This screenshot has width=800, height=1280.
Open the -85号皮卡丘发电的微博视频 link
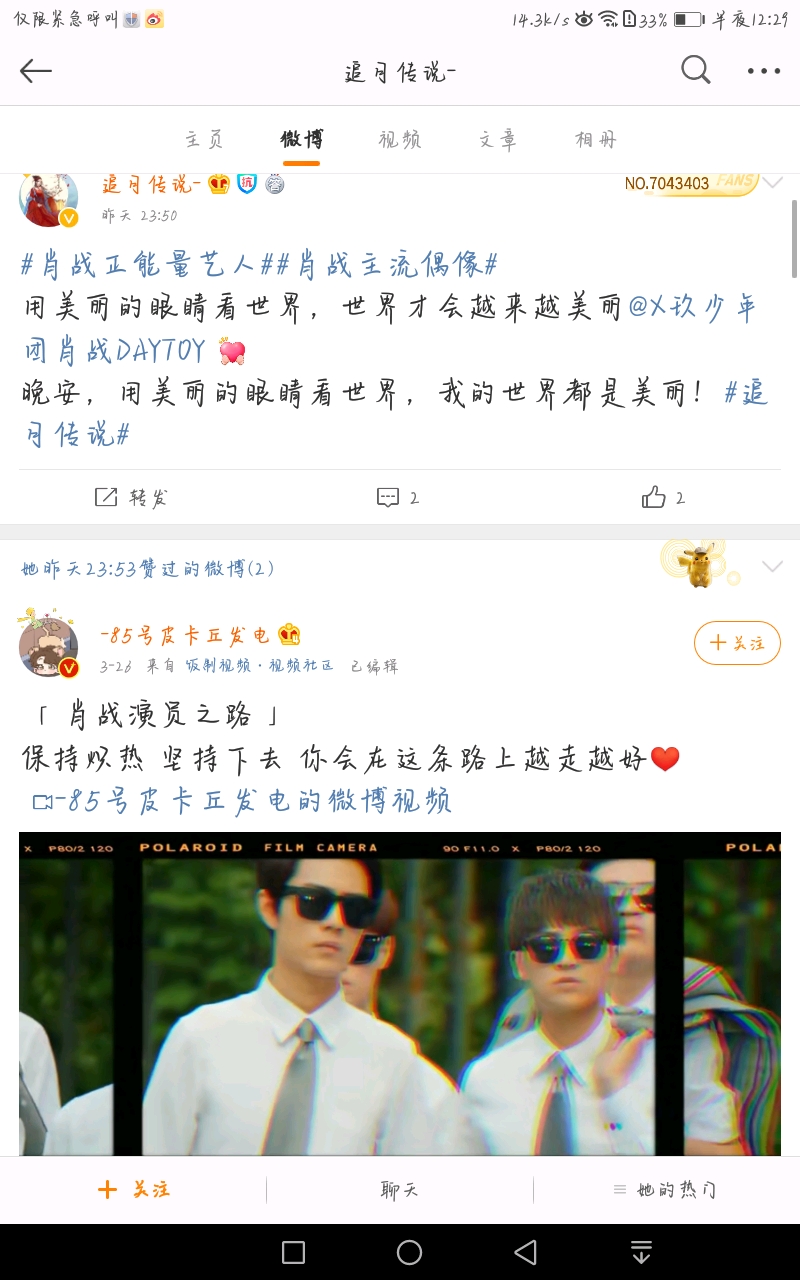[x=242, y=801]
